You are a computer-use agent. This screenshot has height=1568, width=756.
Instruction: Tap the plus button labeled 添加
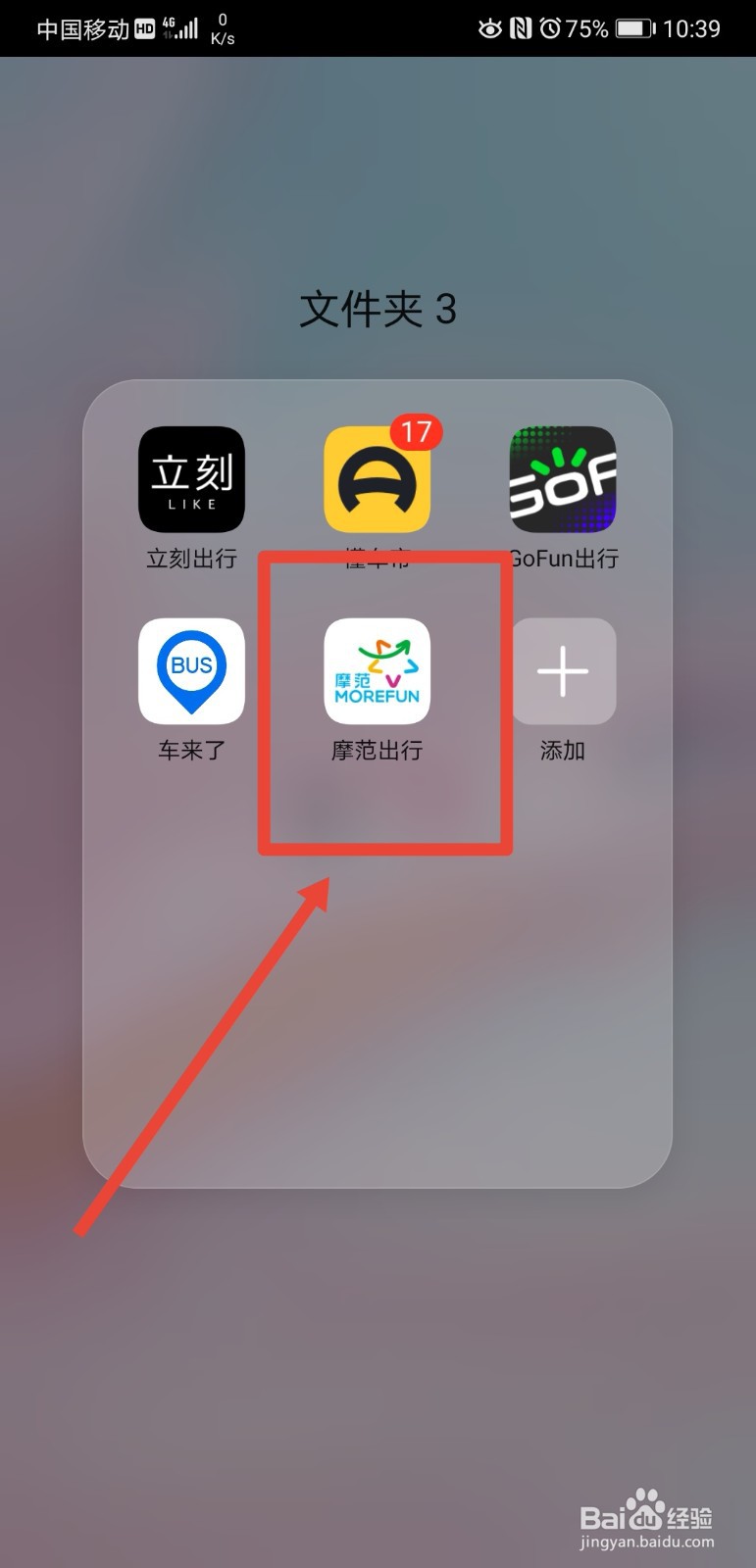(562, 672)
